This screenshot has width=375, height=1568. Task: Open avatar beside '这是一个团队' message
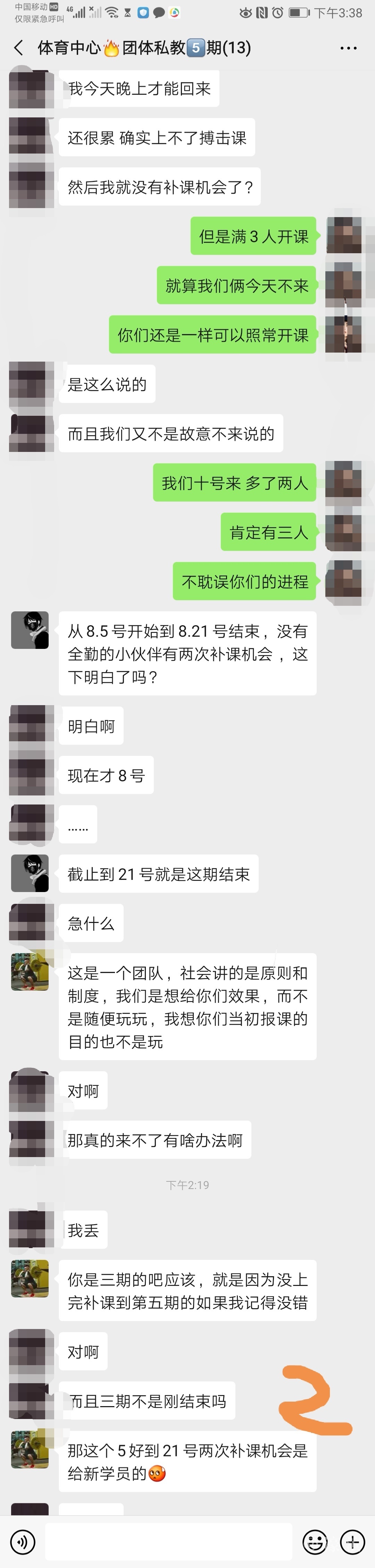30,972
